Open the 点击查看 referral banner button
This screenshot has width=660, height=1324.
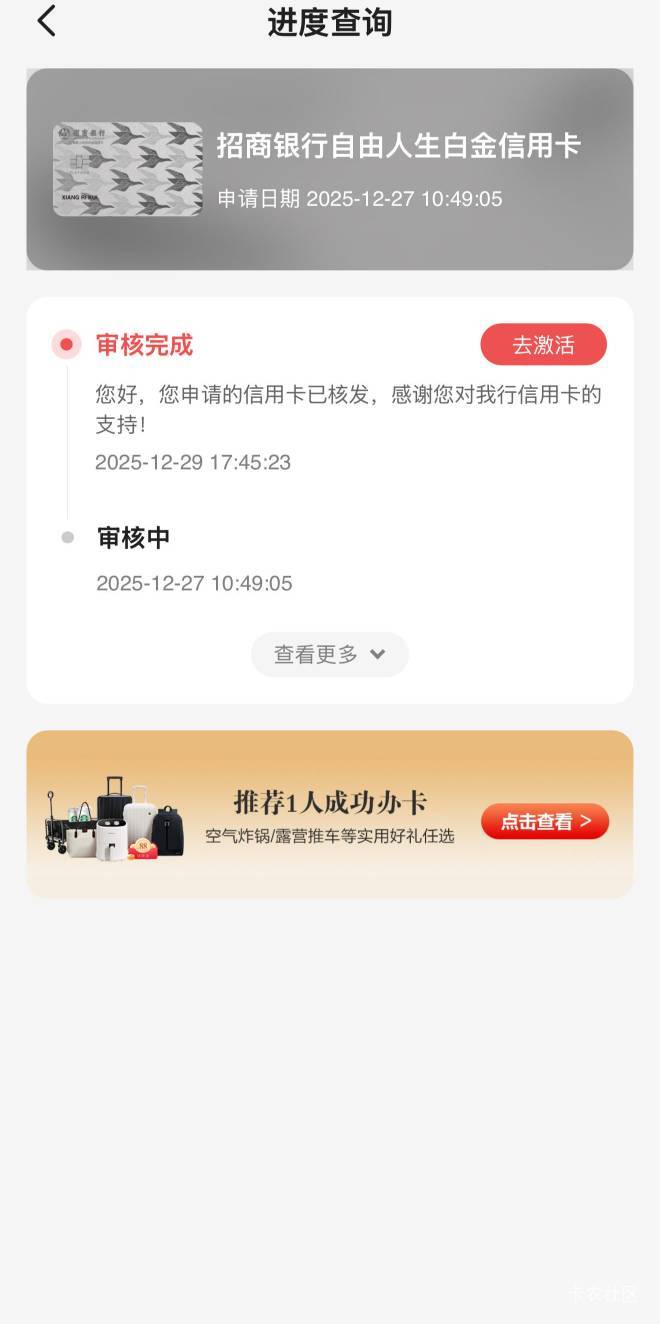click(x=544, y=822)
